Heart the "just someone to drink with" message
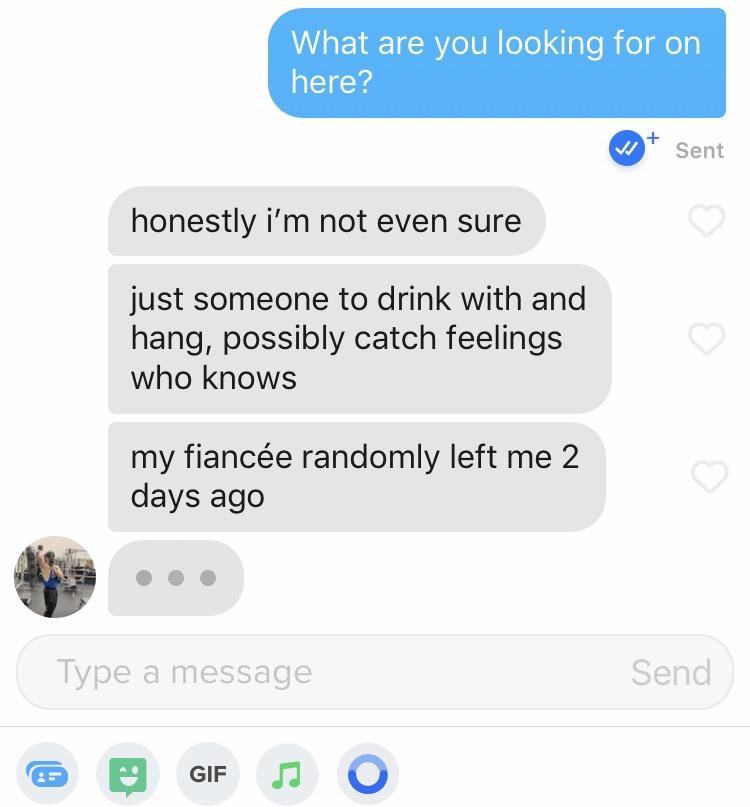Viewport: 750px width, 807px height. point(707,339)
